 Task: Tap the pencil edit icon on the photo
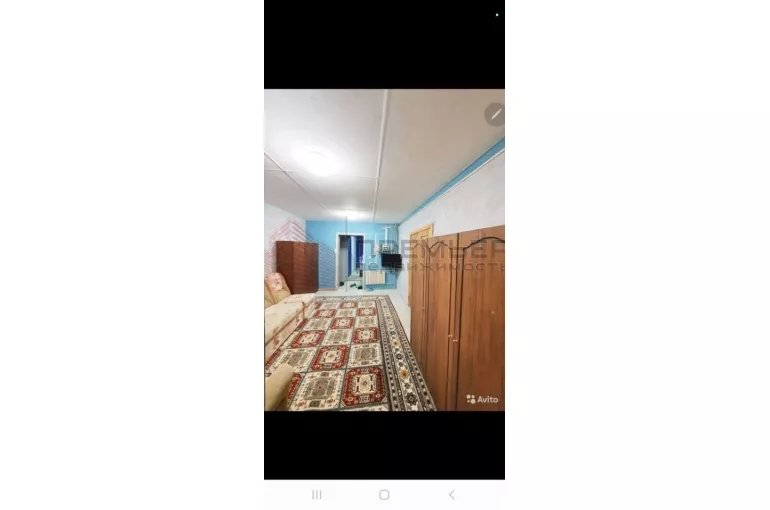click(495, 114)
